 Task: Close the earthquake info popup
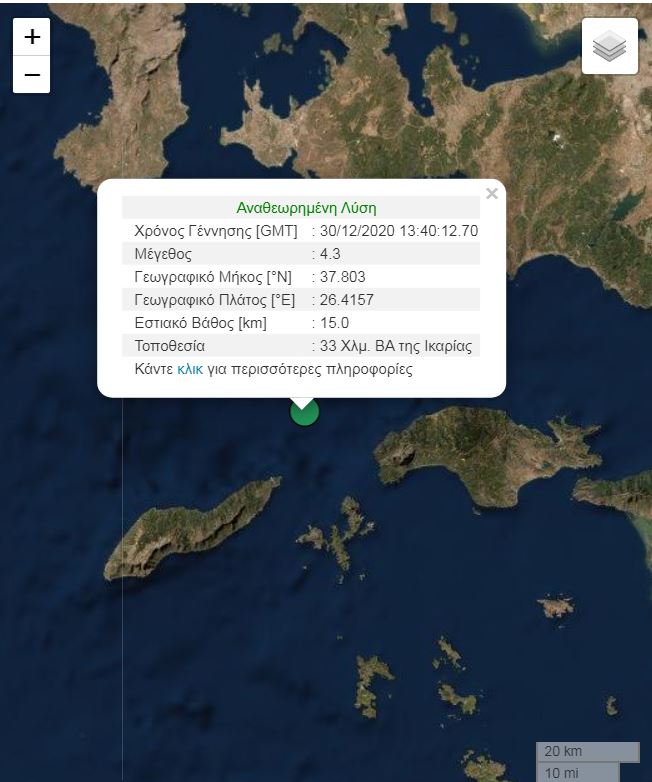[x=491, y=194]
